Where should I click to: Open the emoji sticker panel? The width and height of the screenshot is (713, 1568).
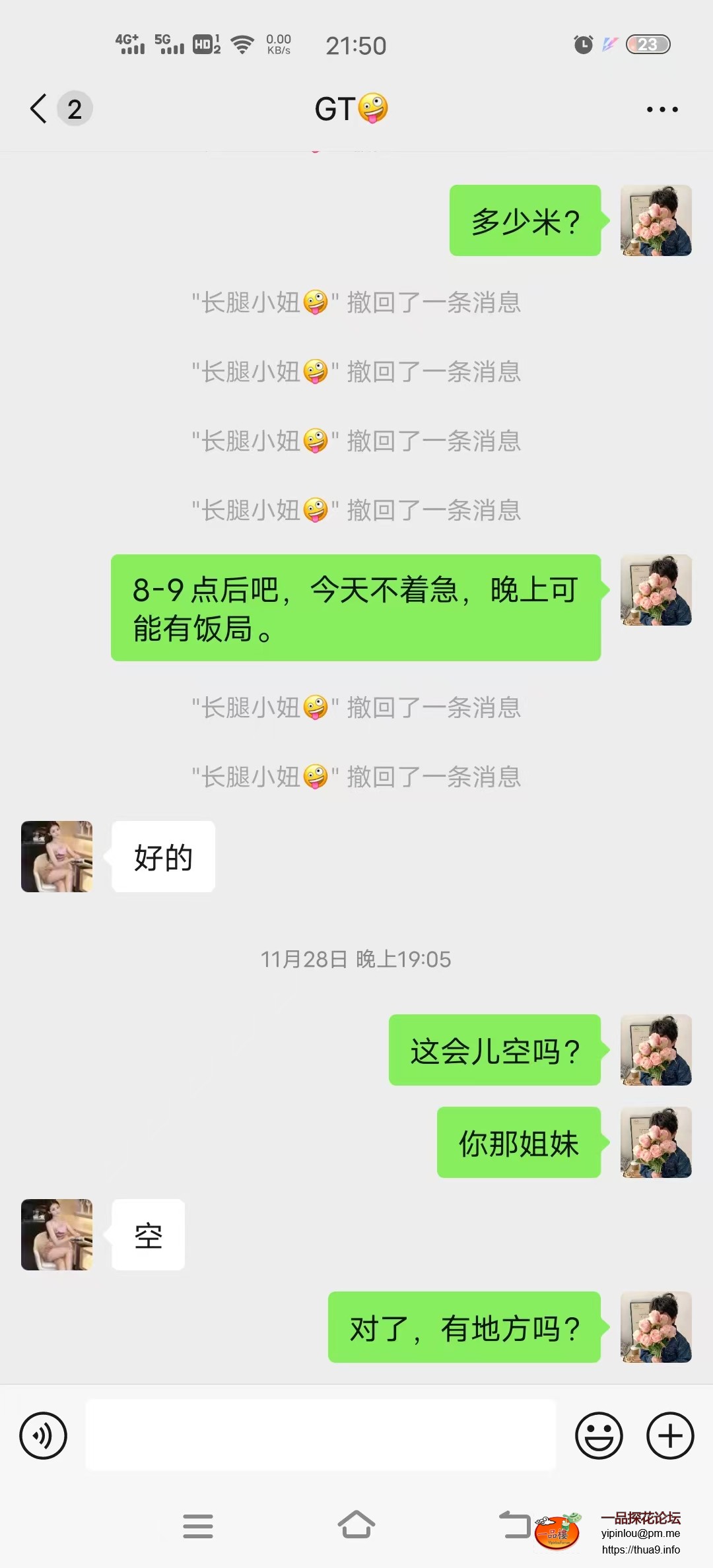click(599, 1435)
